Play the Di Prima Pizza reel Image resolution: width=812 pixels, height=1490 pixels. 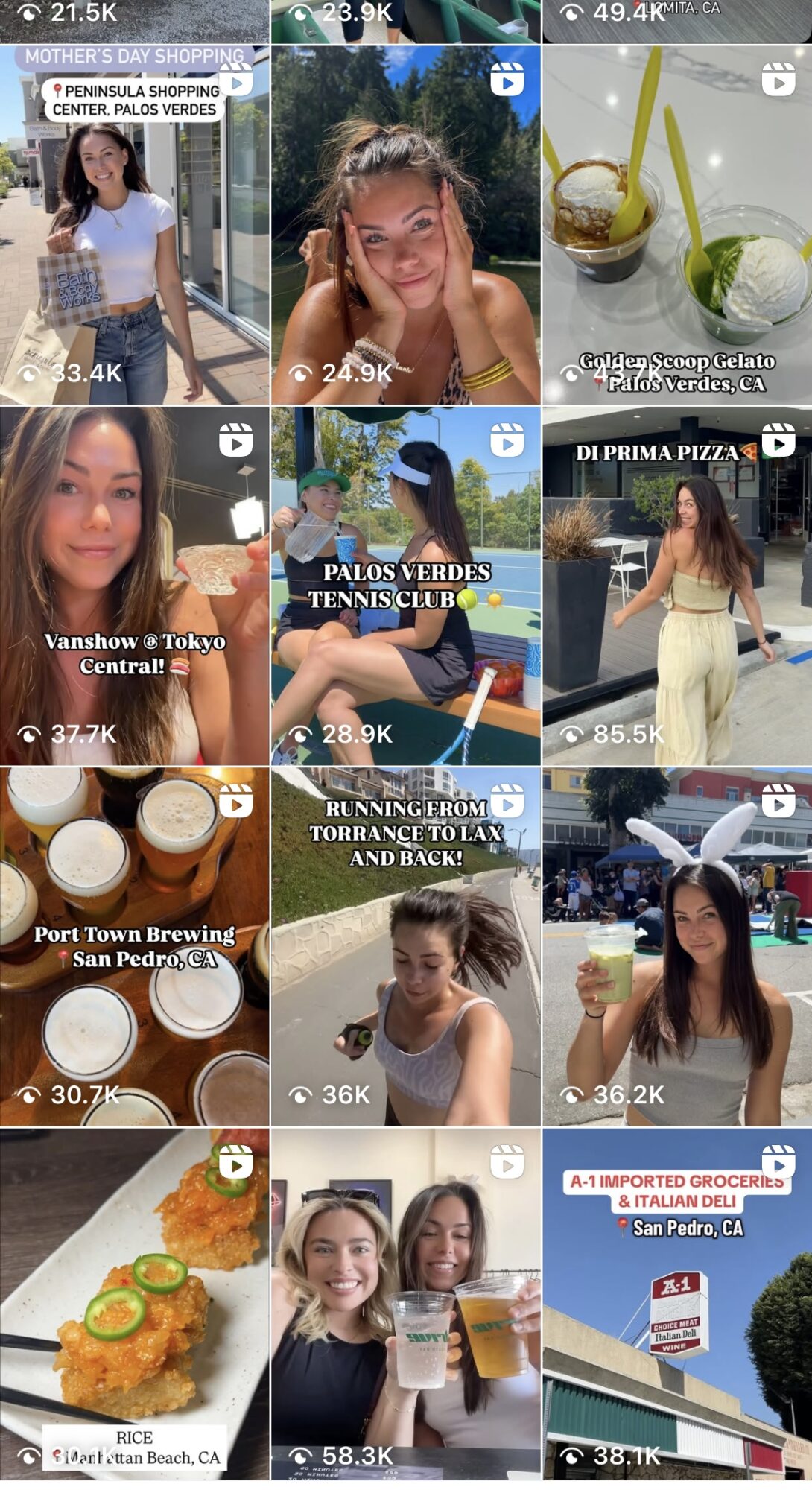[676, 585]
